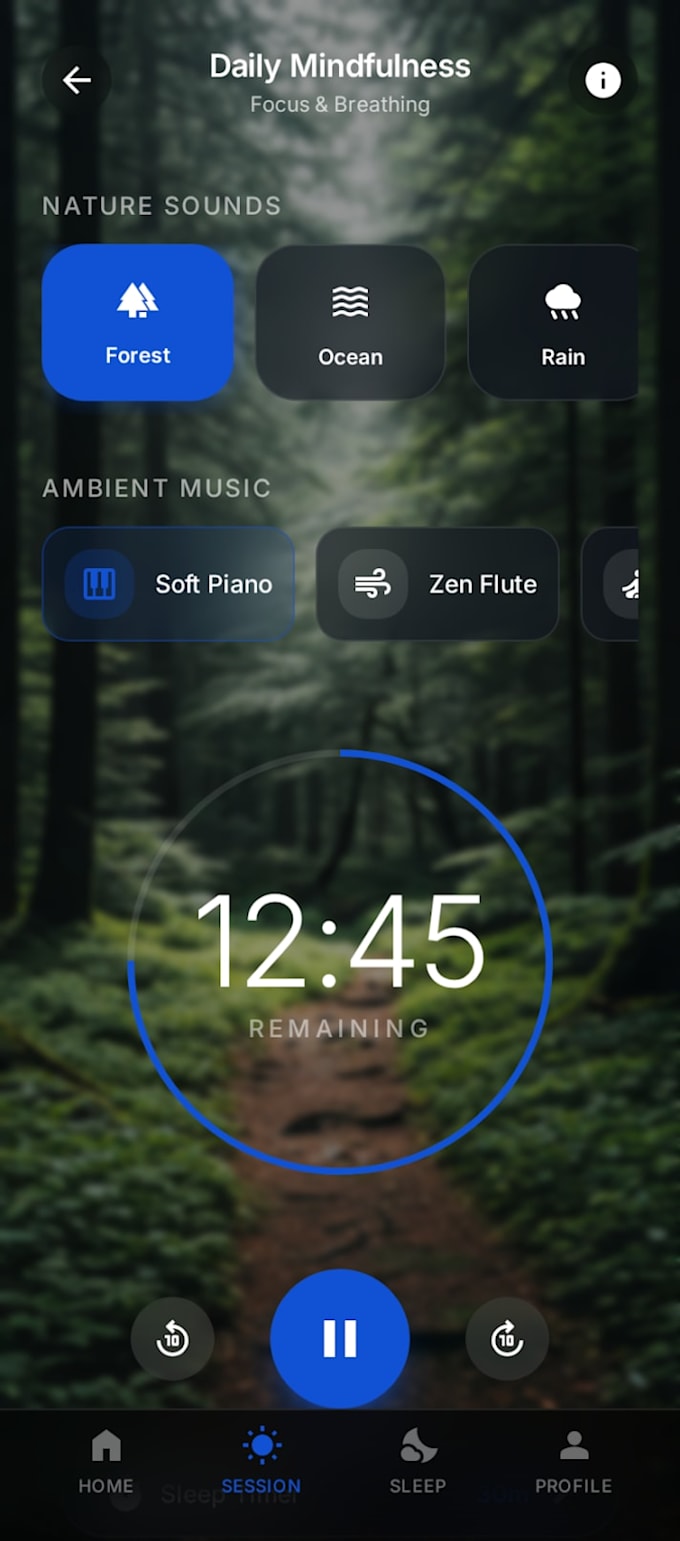Go to the Home tab

106,1462
